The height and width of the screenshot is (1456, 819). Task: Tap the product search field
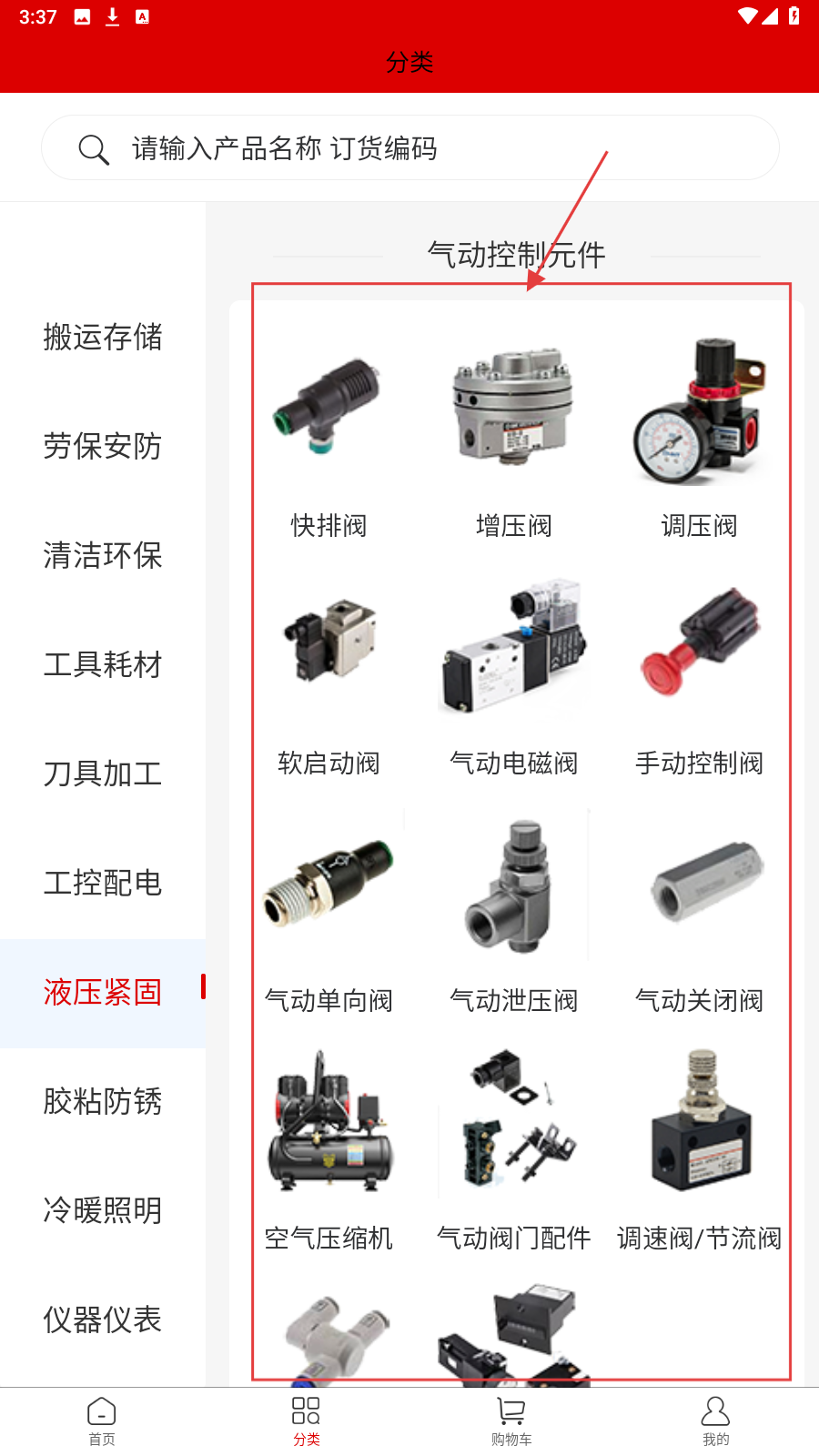pos(409,148)
